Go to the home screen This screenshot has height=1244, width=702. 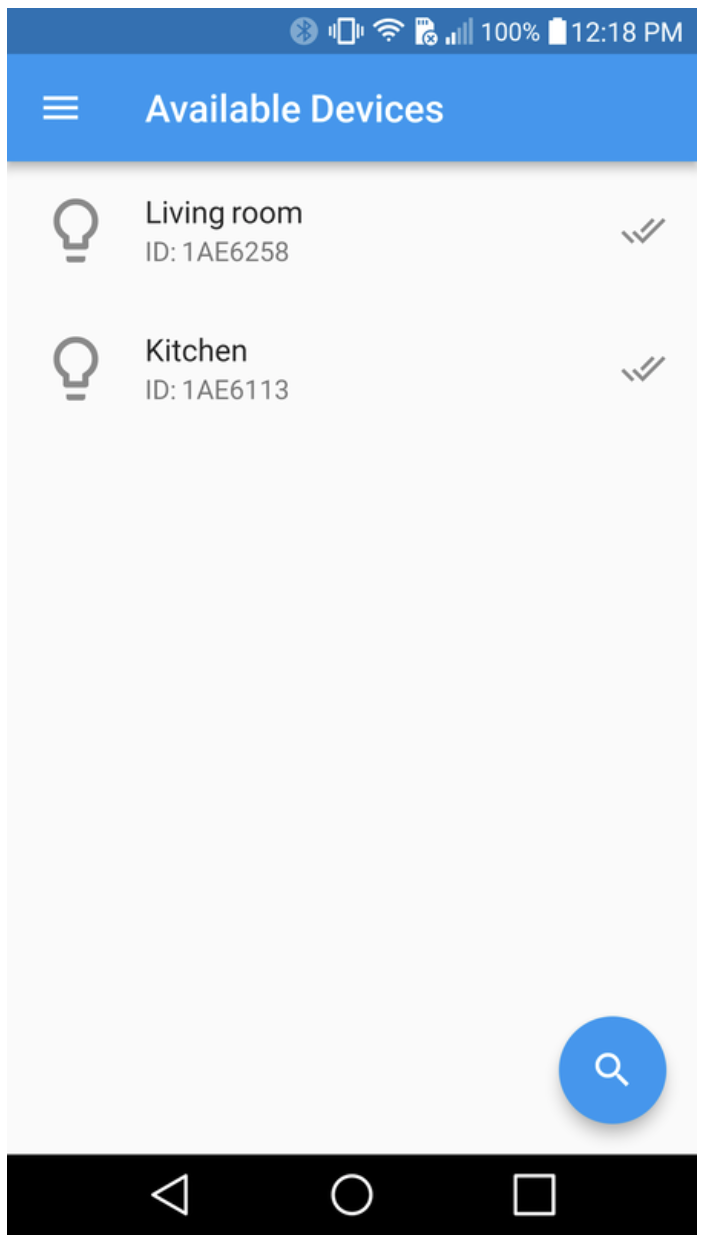click(x=352, y=1194)
